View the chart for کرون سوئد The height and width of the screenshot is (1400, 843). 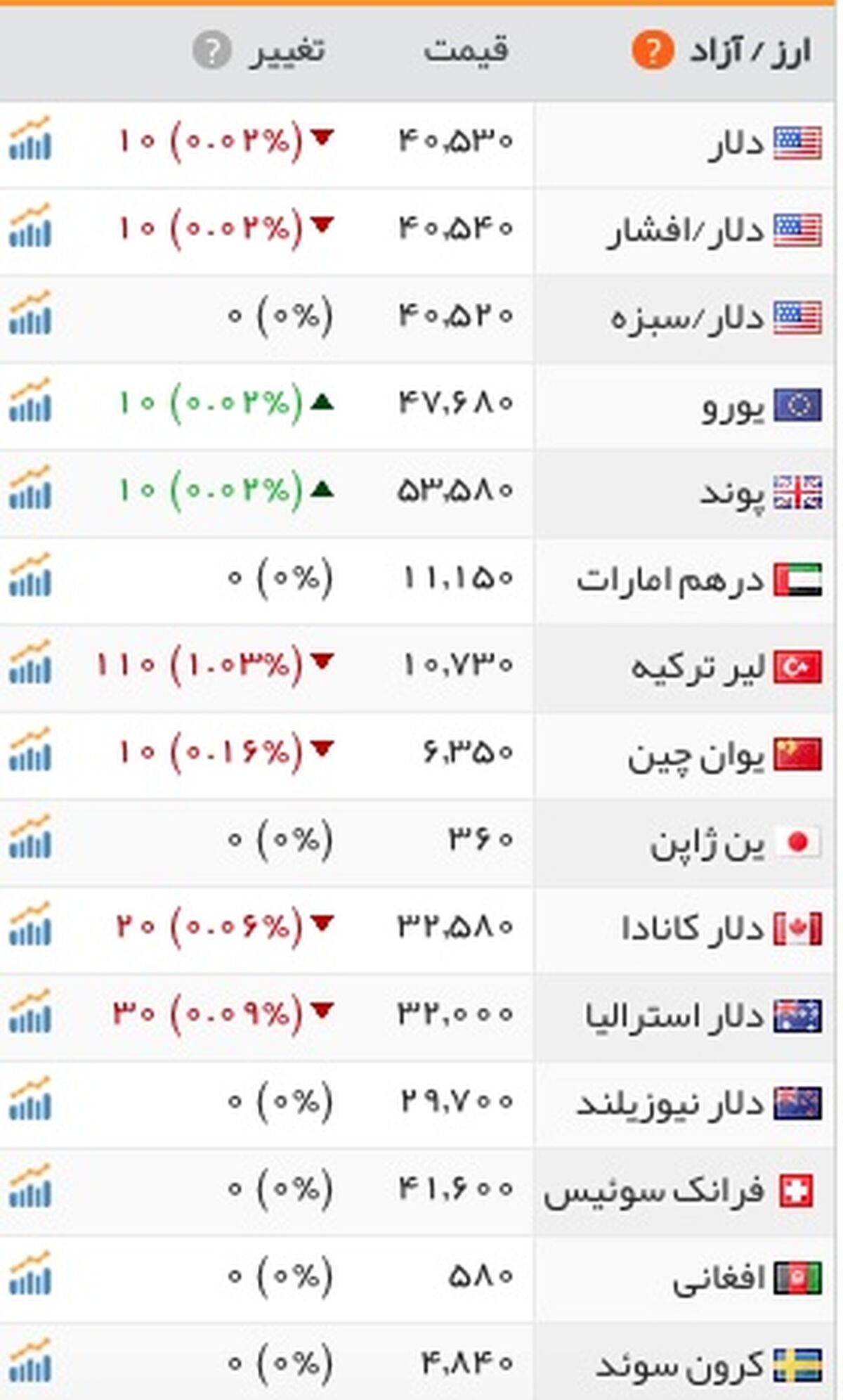[30, 1361]
